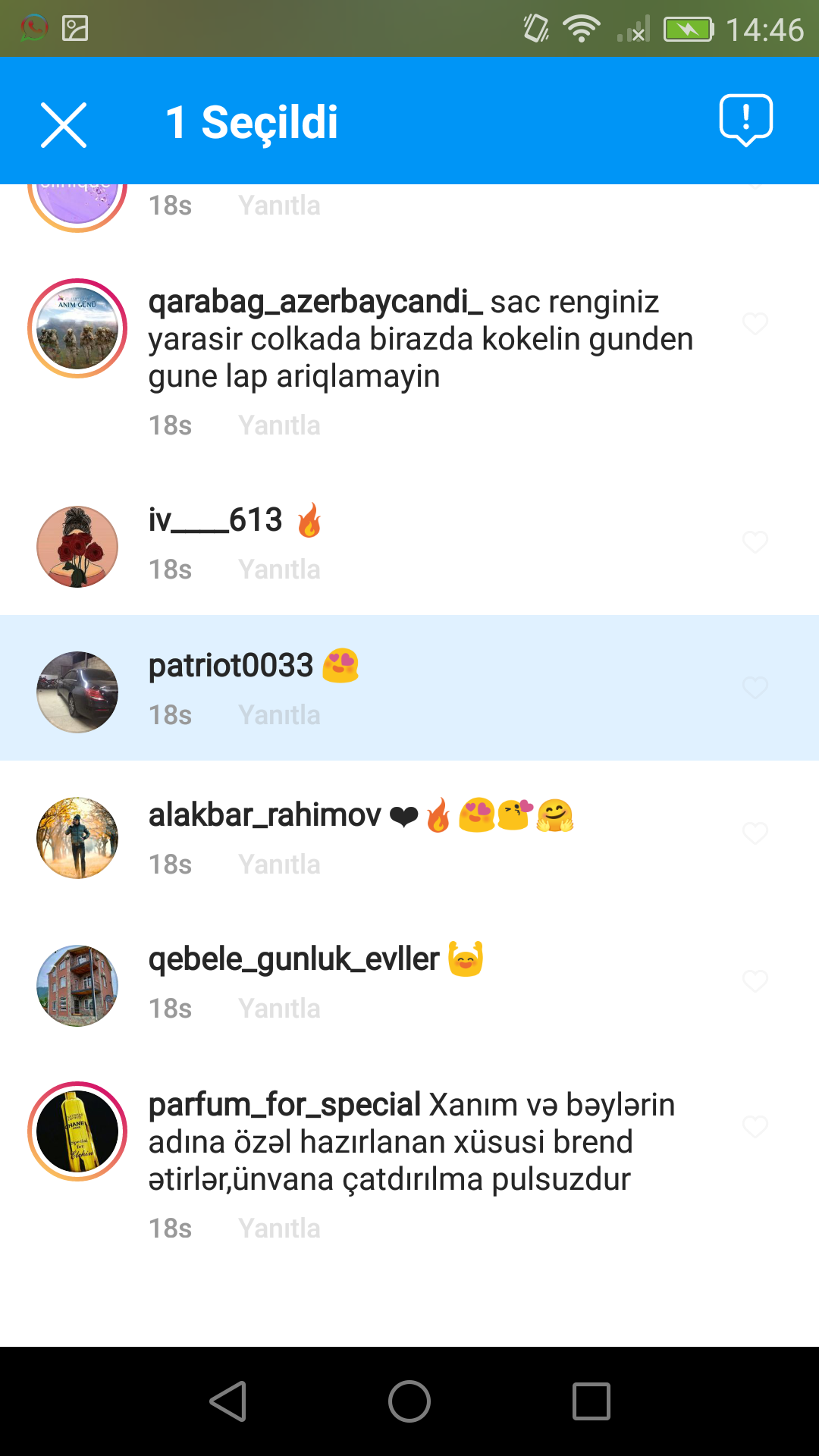Go back using the system back button

coord(227,1401)
